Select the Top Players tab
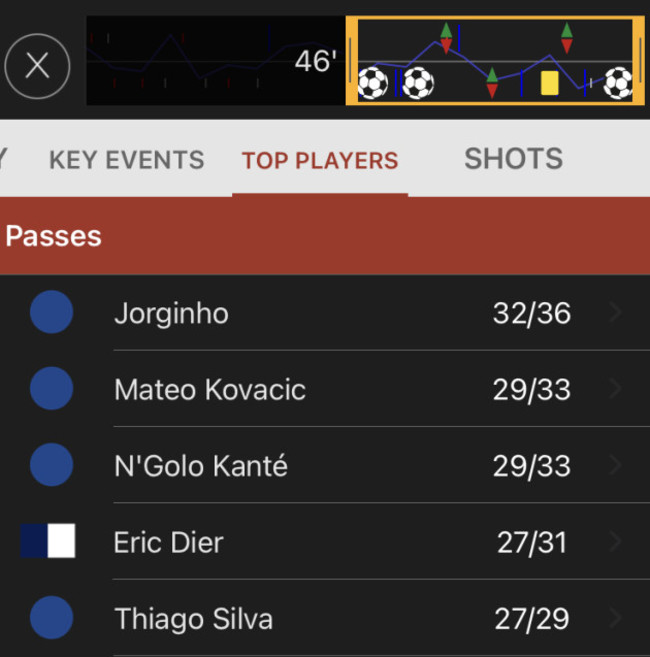 (x=320, y=160)
